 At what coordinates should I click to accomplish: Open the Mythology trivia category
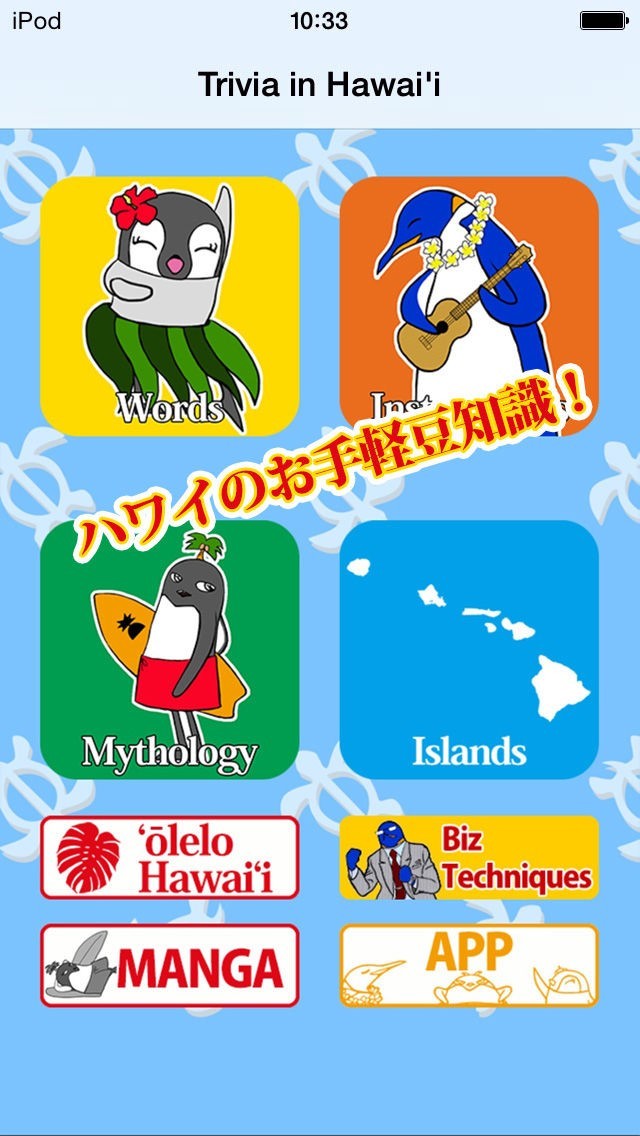[x=169, y=649]
